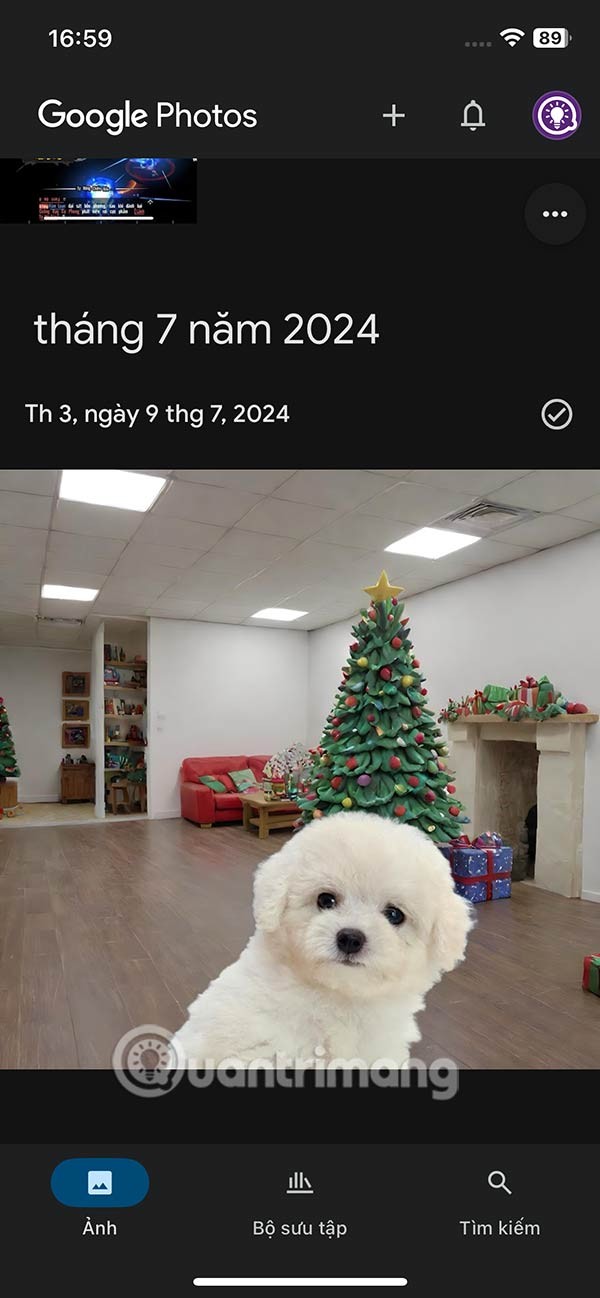
Task: Open the three-dot overflow menu
Action: 555,214
